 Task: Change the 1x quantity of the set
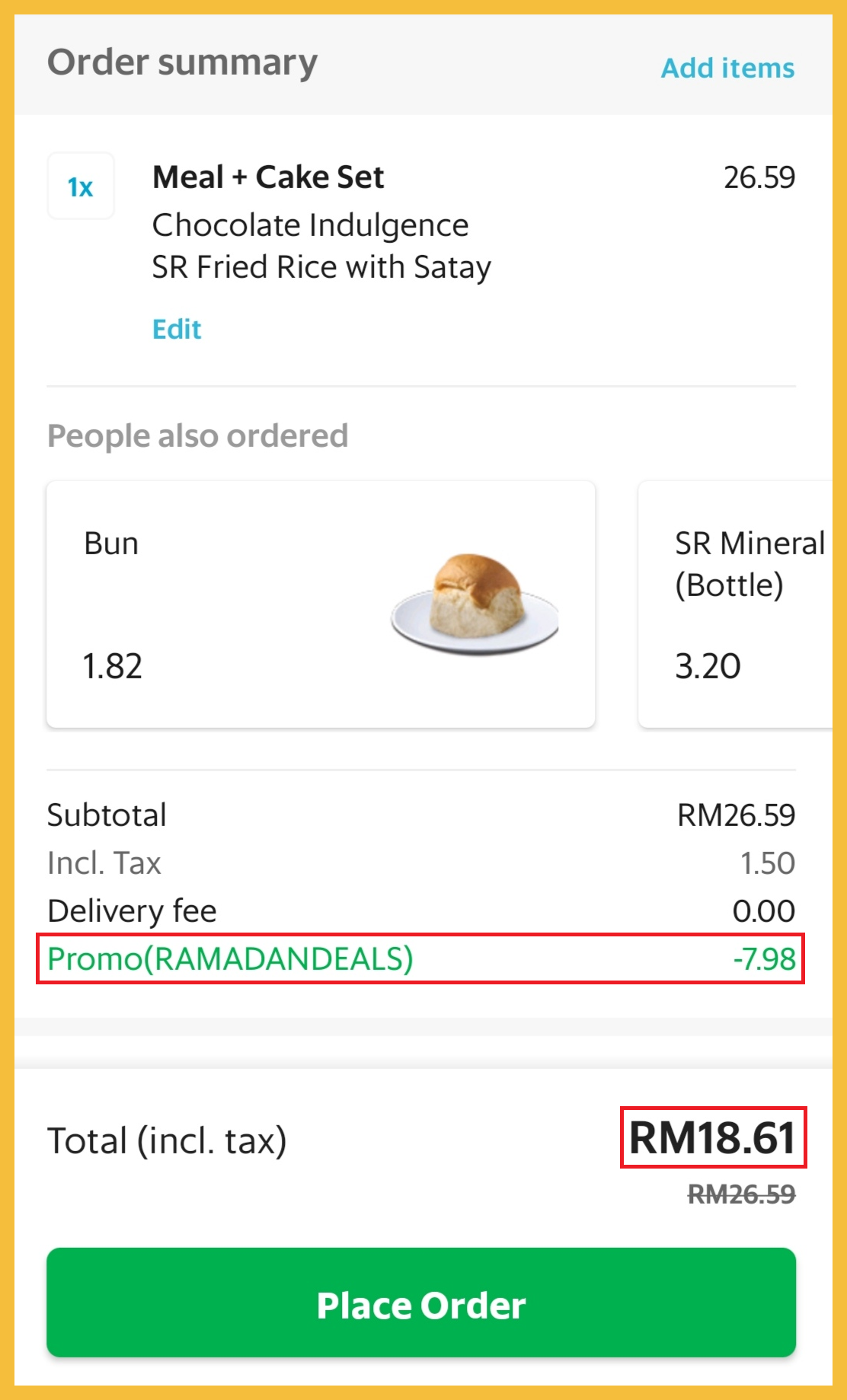coord(81,187)
